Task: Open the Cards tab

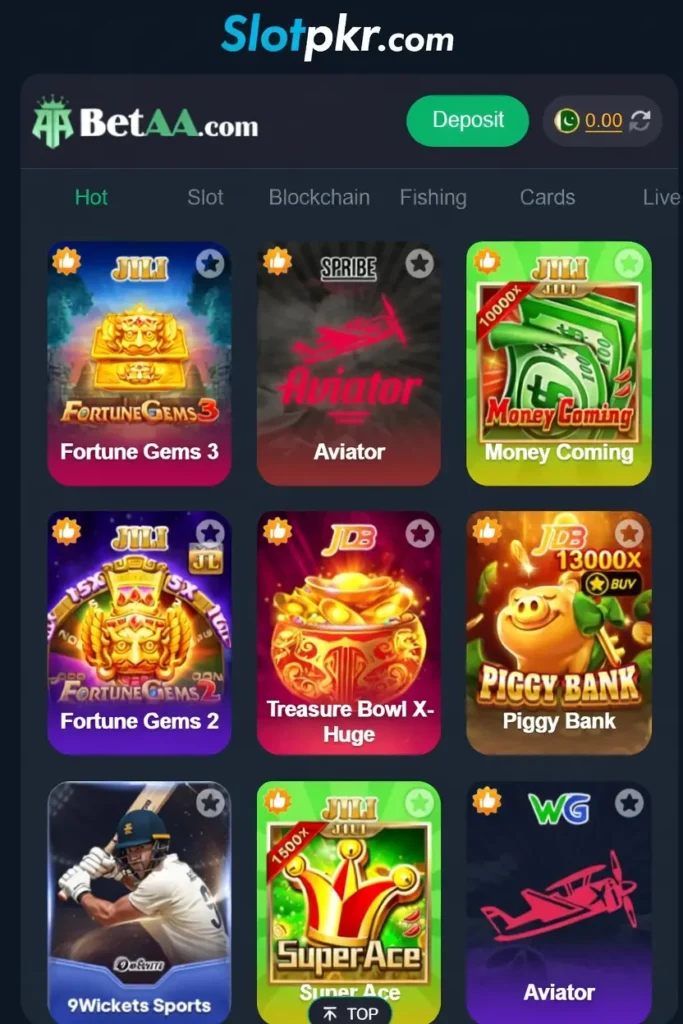Action: tap(547, 197)
